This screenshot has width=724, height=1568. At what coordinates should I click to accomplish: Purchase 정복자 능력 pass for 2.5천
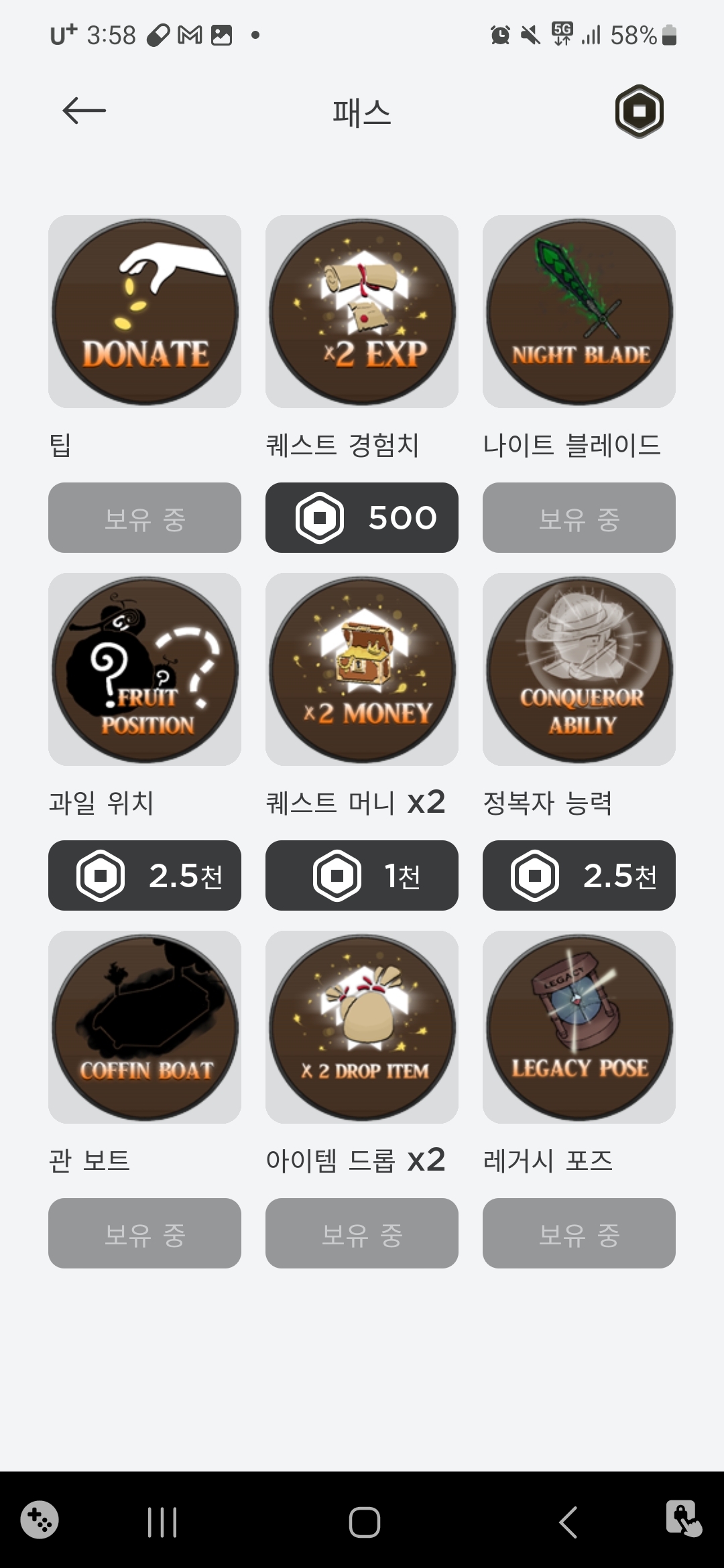pyautogui.click(x=579, y=875)
